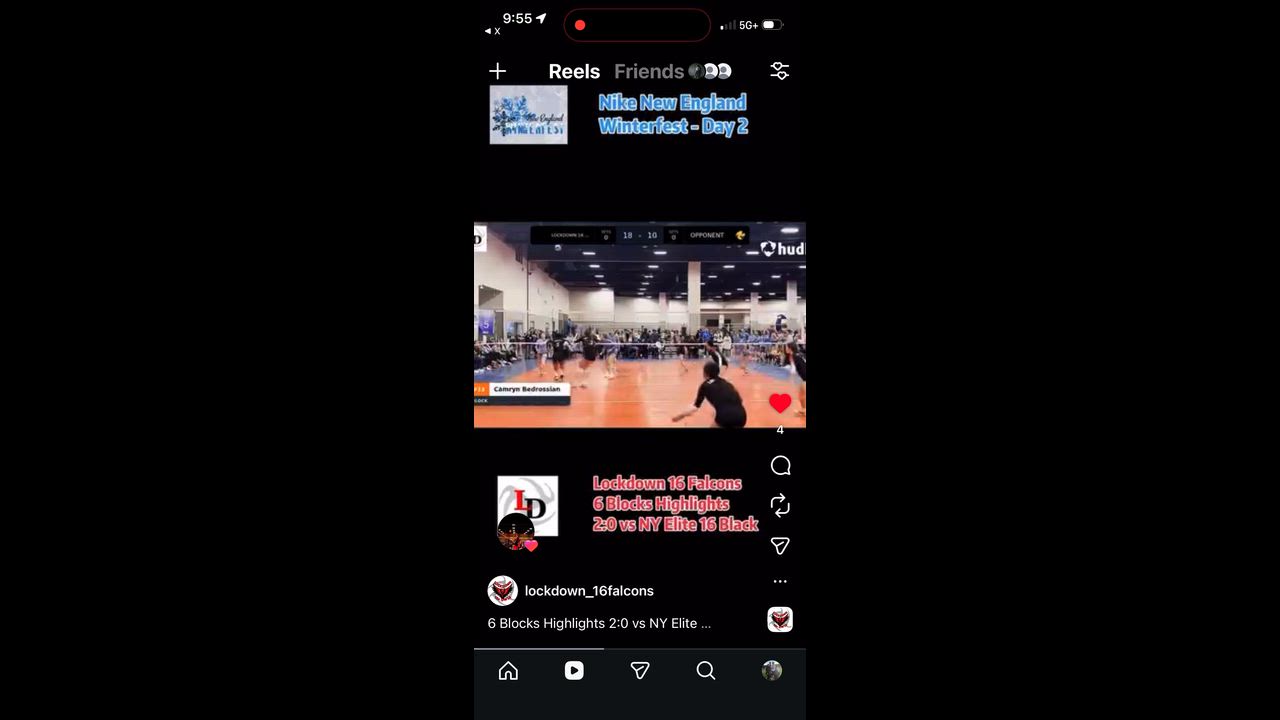Switch to the Friends tab
The width and height of the screenshot is (1280, 720).
pyautogui.click(x=649, y=71)
